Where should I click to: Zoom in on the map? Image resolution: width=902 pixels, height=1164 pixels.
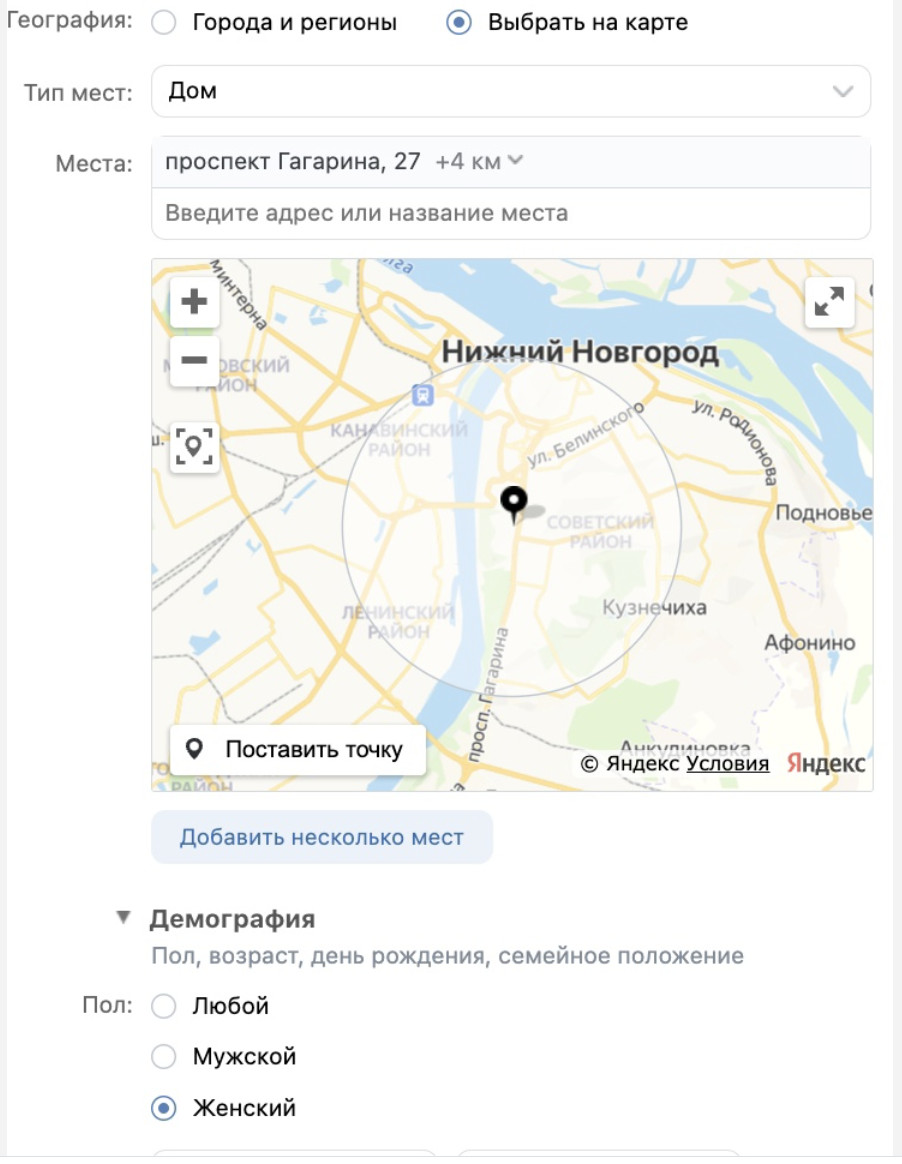(x=194, y=302)
